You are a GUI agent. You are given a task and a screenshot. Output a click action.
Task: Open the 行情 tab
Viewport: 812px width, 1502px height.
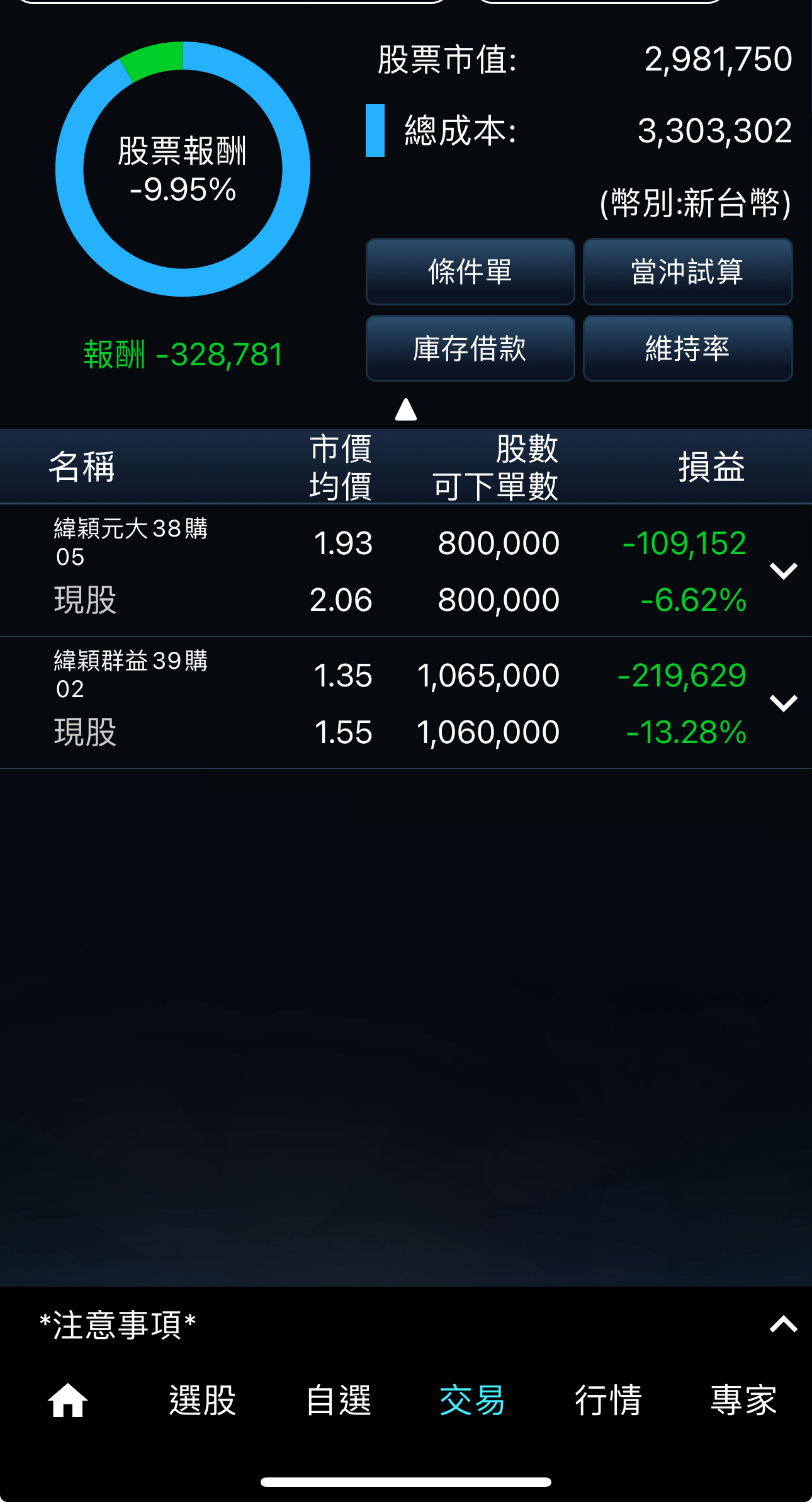click(x=608, y=1400)
